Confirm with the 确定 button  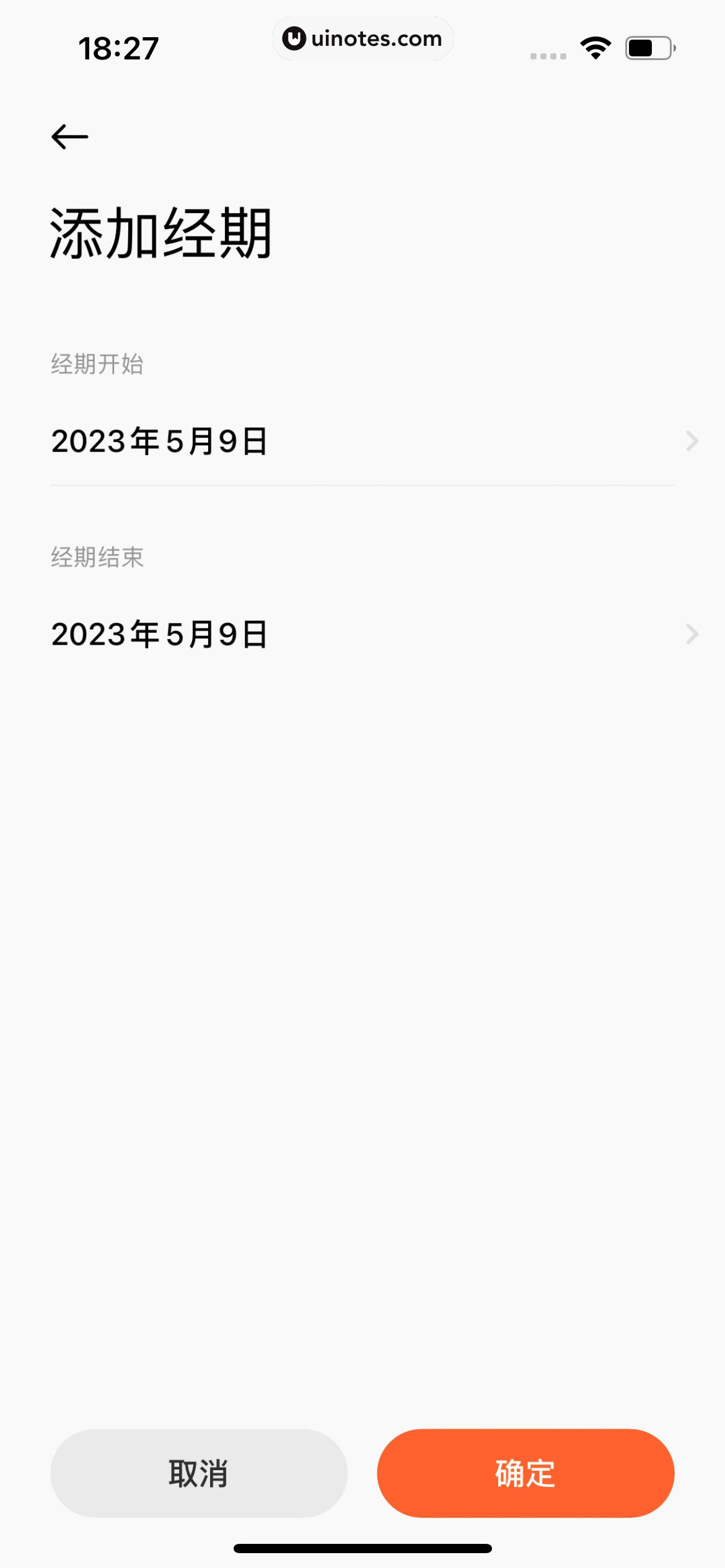coord(525,1473)
